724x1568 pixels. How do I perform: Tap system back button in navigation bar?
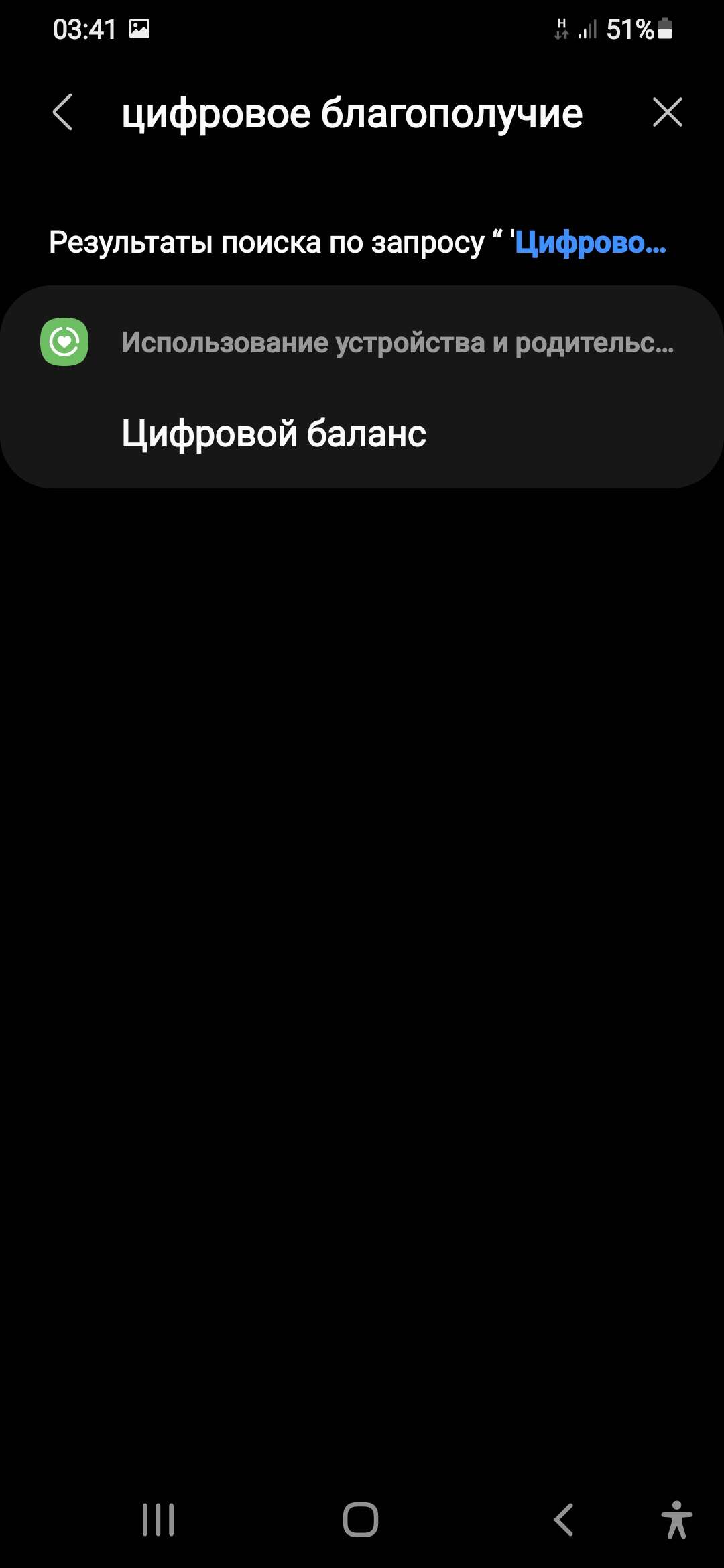pos(563,1519)
